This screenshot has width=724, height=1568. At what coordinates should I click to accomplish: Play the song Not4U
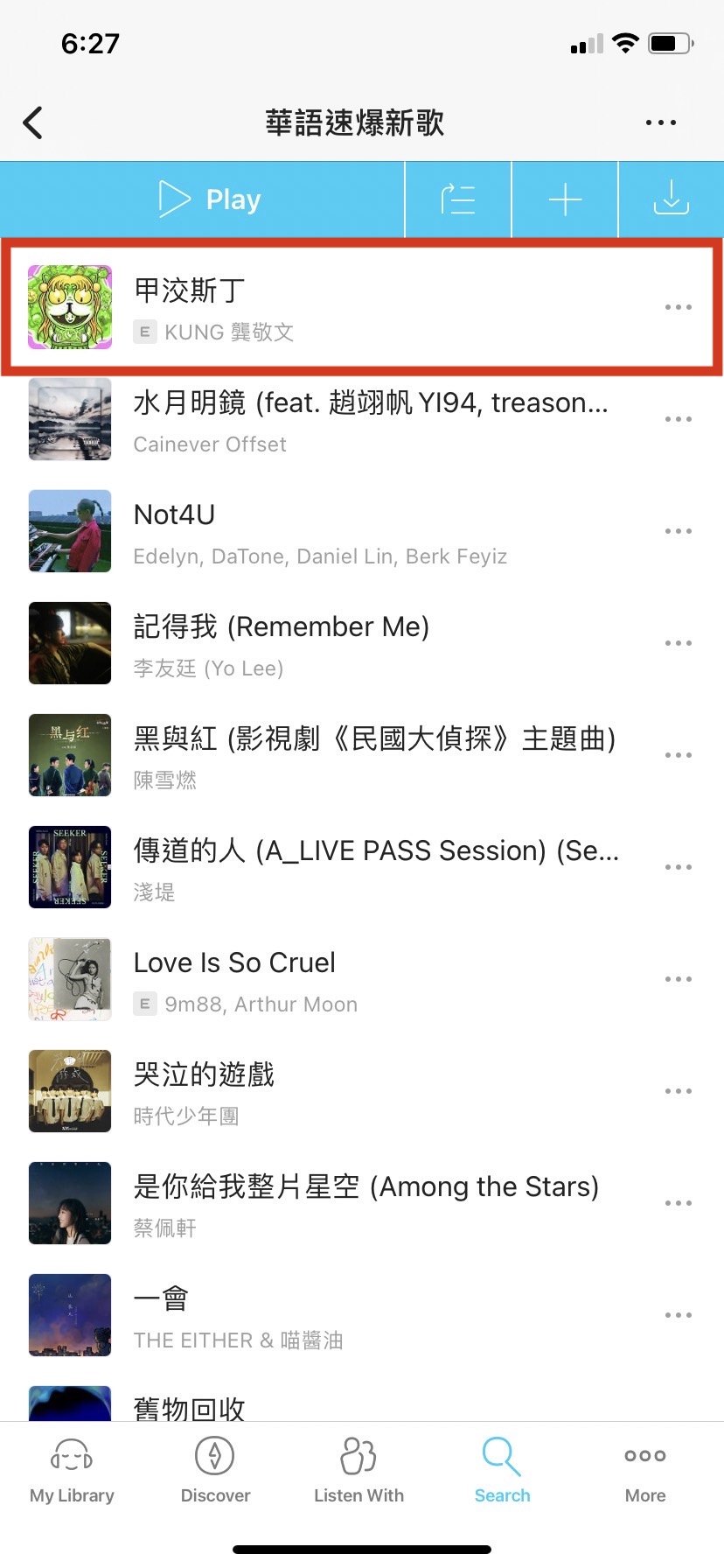click(x=350, y=532)
